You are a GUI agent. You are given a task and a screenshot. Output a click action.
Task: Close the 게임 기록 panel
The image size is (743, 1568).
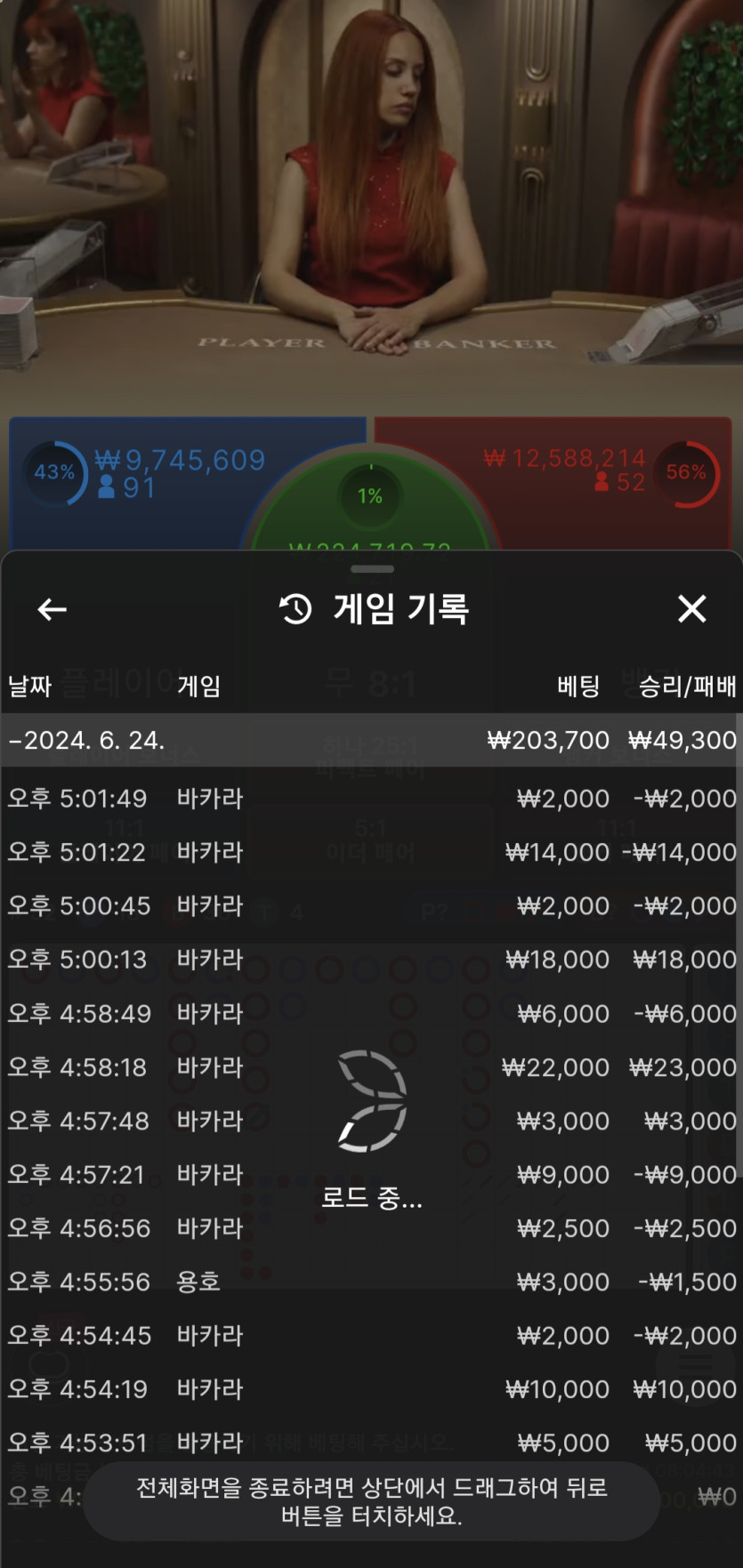click(691, 609)
